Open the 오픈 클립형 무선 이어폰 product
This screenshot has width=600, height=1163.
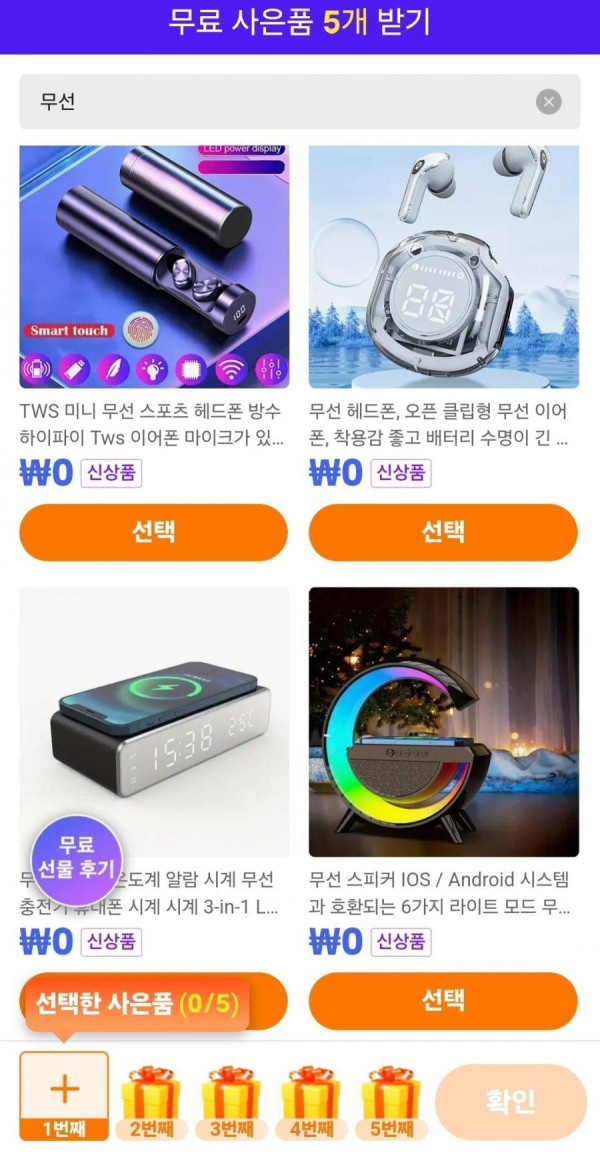click(x=443, y=266)
